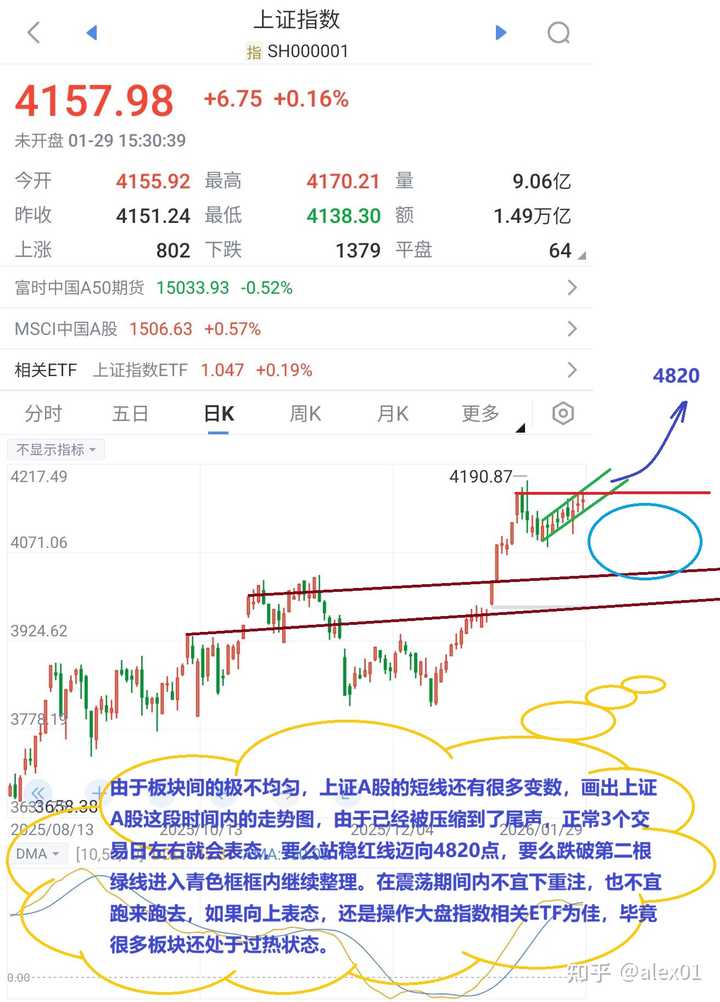Open the search magnifier icon
The width and height of the screenshot is (720, 1002).
pos(558,33)
